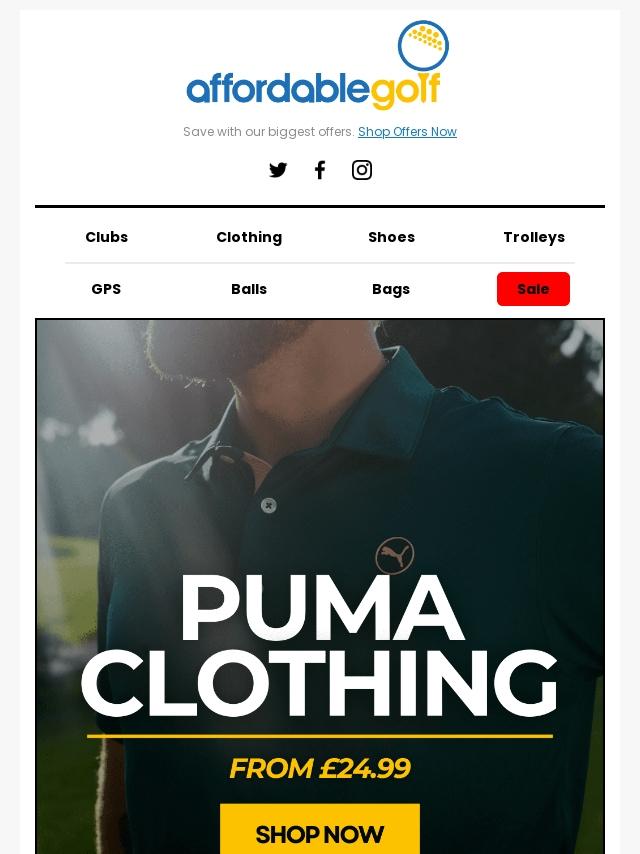Go to the Clubs category

pyautogui.click(x=106, y=237)
